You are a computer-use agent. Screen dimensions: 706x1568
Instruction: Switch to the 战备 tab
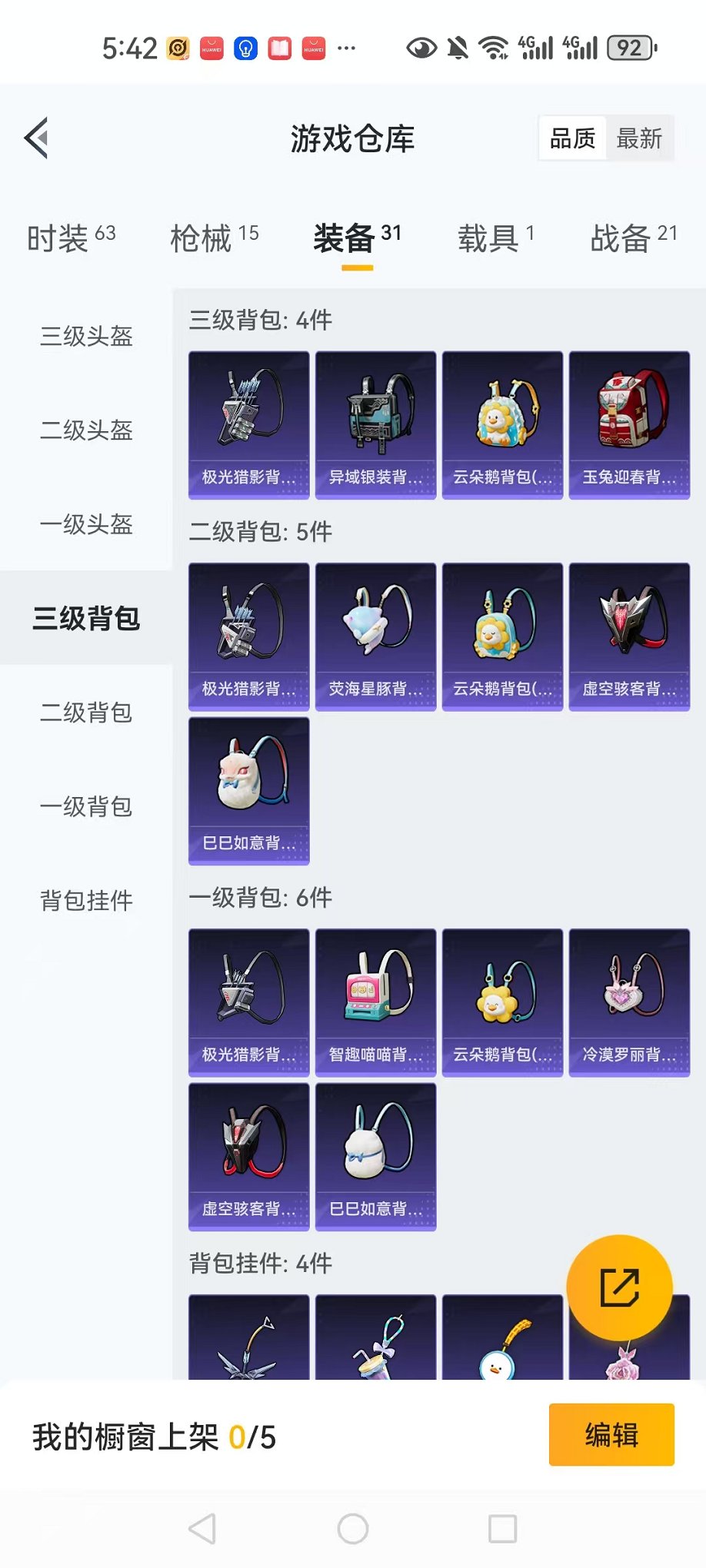coord(633,238)
